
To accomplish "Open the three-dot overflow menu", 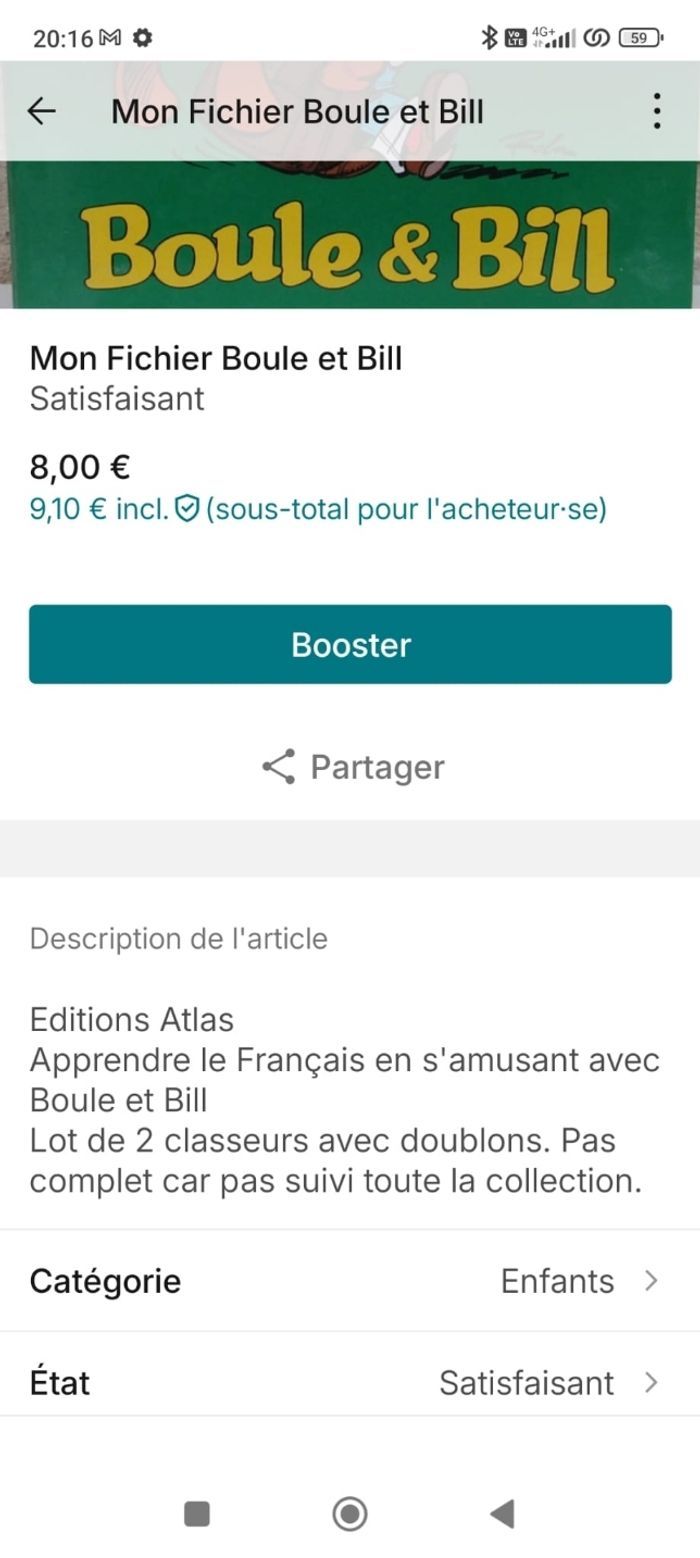I will pos(656,111).
